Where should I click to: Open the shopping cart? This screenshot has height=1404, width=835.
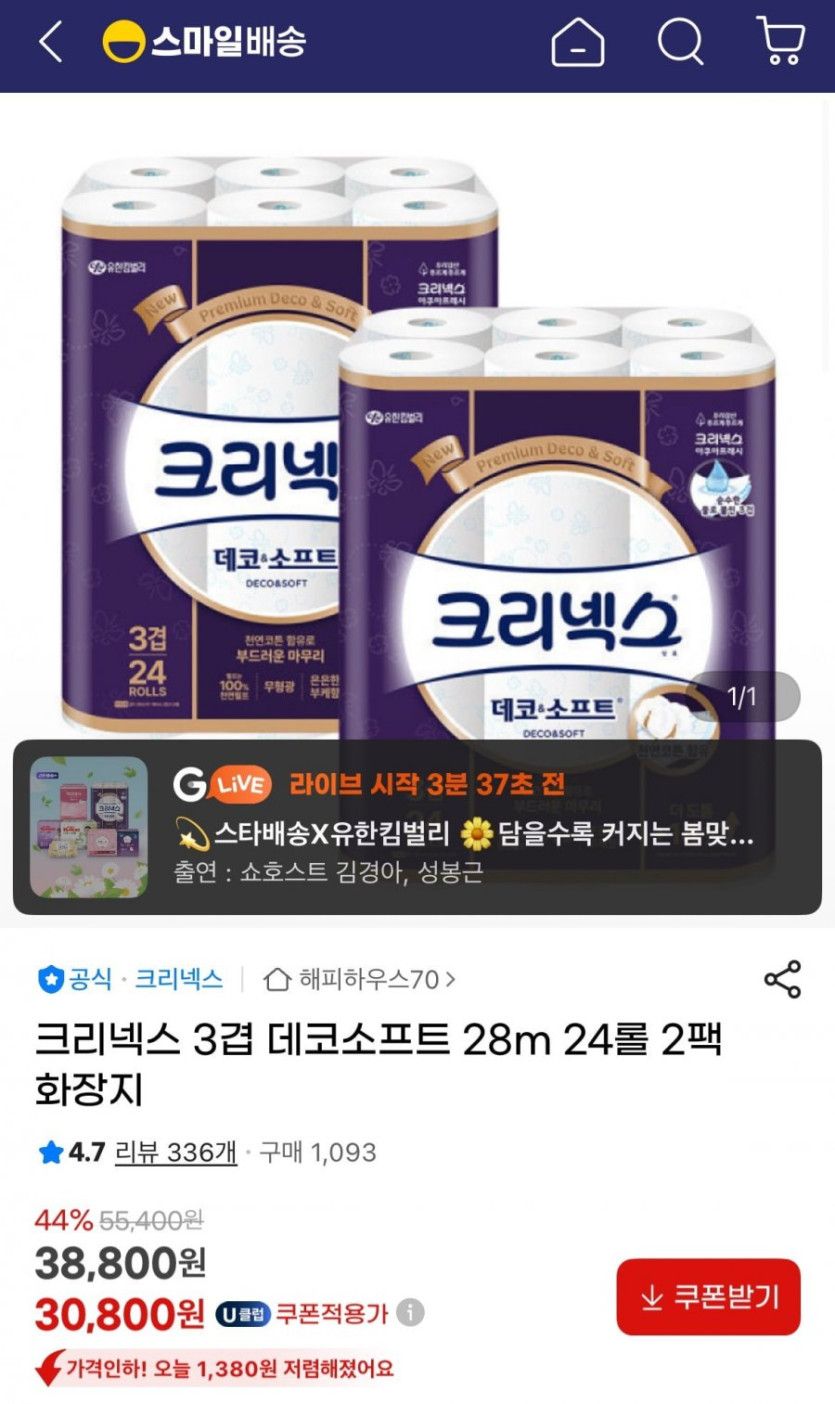pos(781,43)
